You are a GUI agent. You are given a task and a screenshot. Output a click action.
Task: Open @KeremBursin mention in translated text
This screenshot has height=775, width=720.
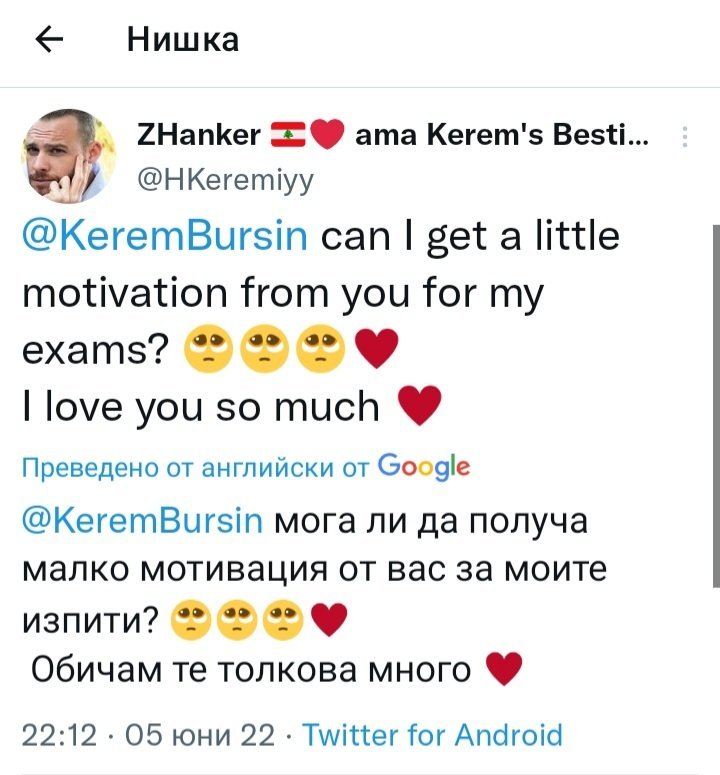pos(141,521)
